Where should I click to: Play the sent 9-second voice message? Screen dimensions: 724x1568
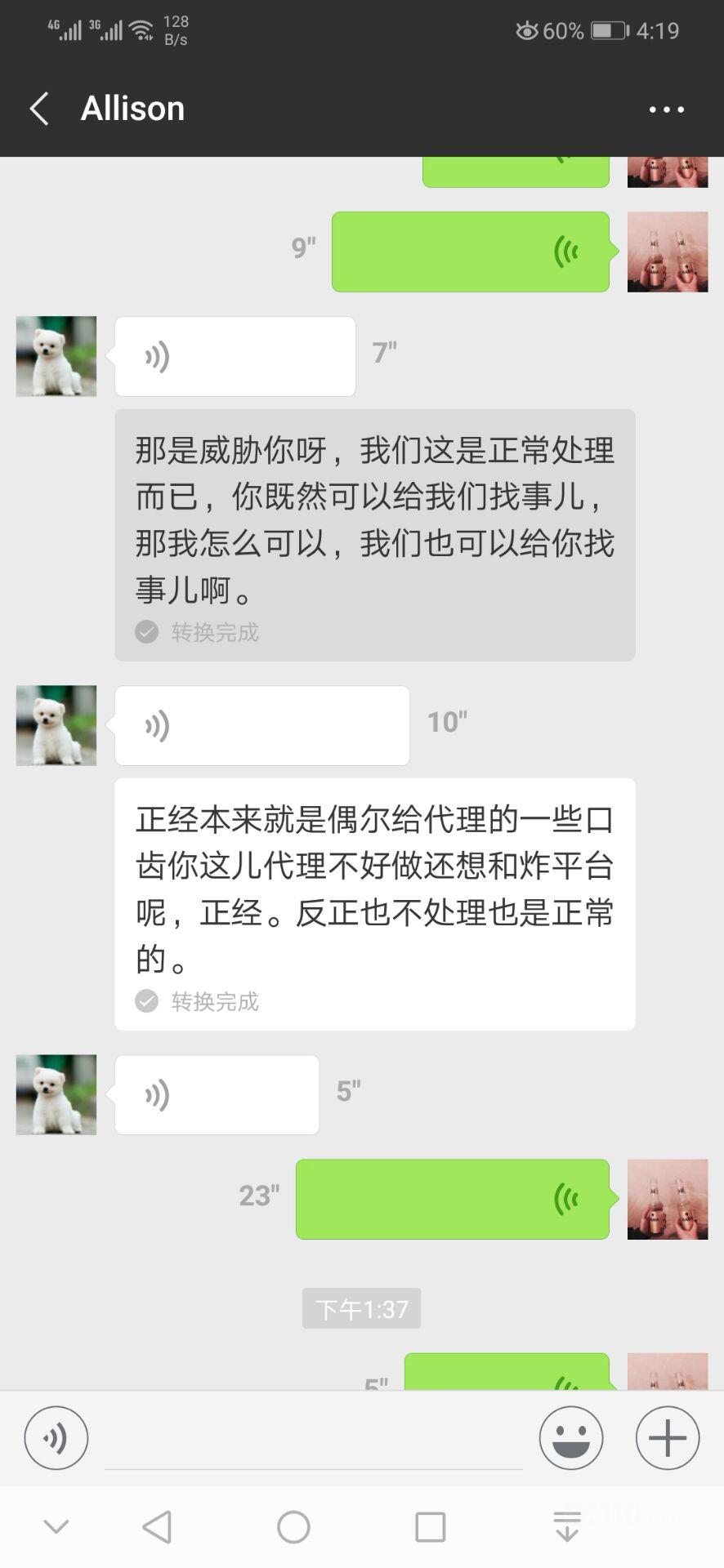click(x=470, y=252)
